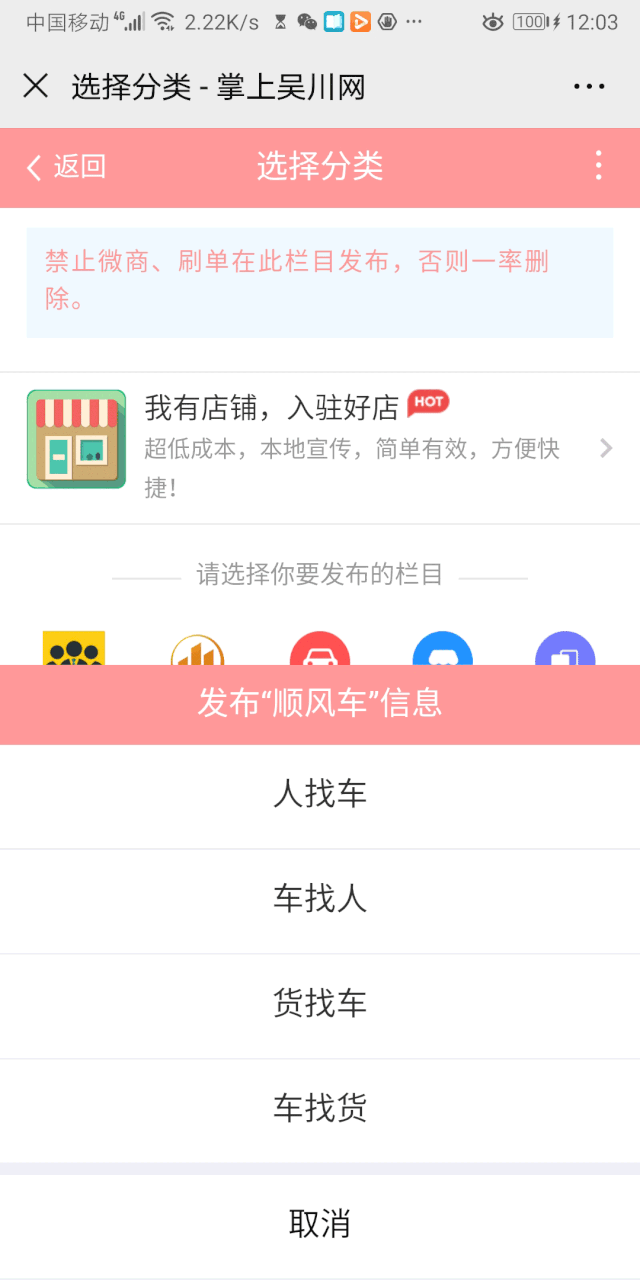Choose 货找车 option
Screen dimensions: 640x1280
[320, 1004]
